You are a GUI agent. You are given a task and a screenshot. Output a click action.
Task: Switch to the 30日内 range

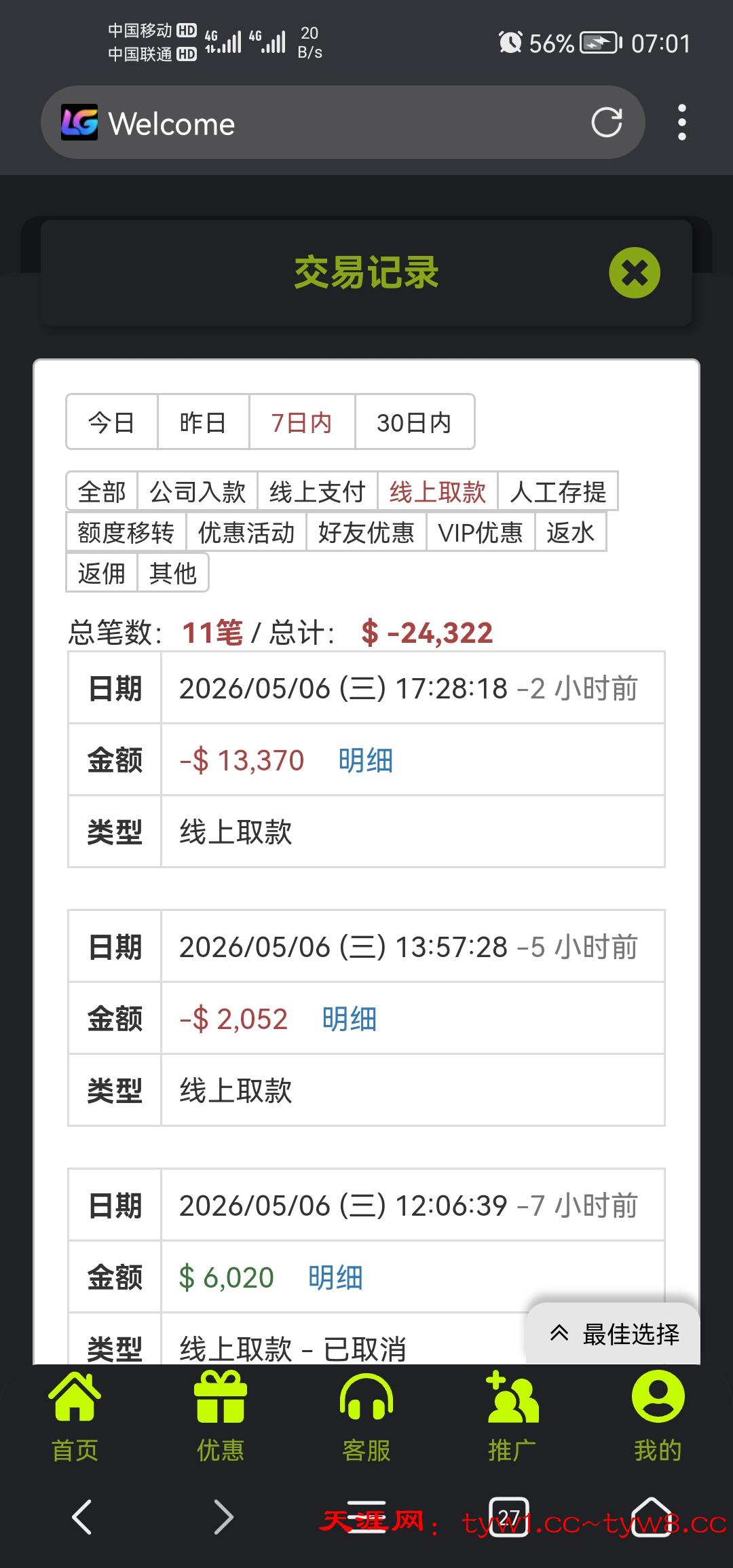point(415,422)
